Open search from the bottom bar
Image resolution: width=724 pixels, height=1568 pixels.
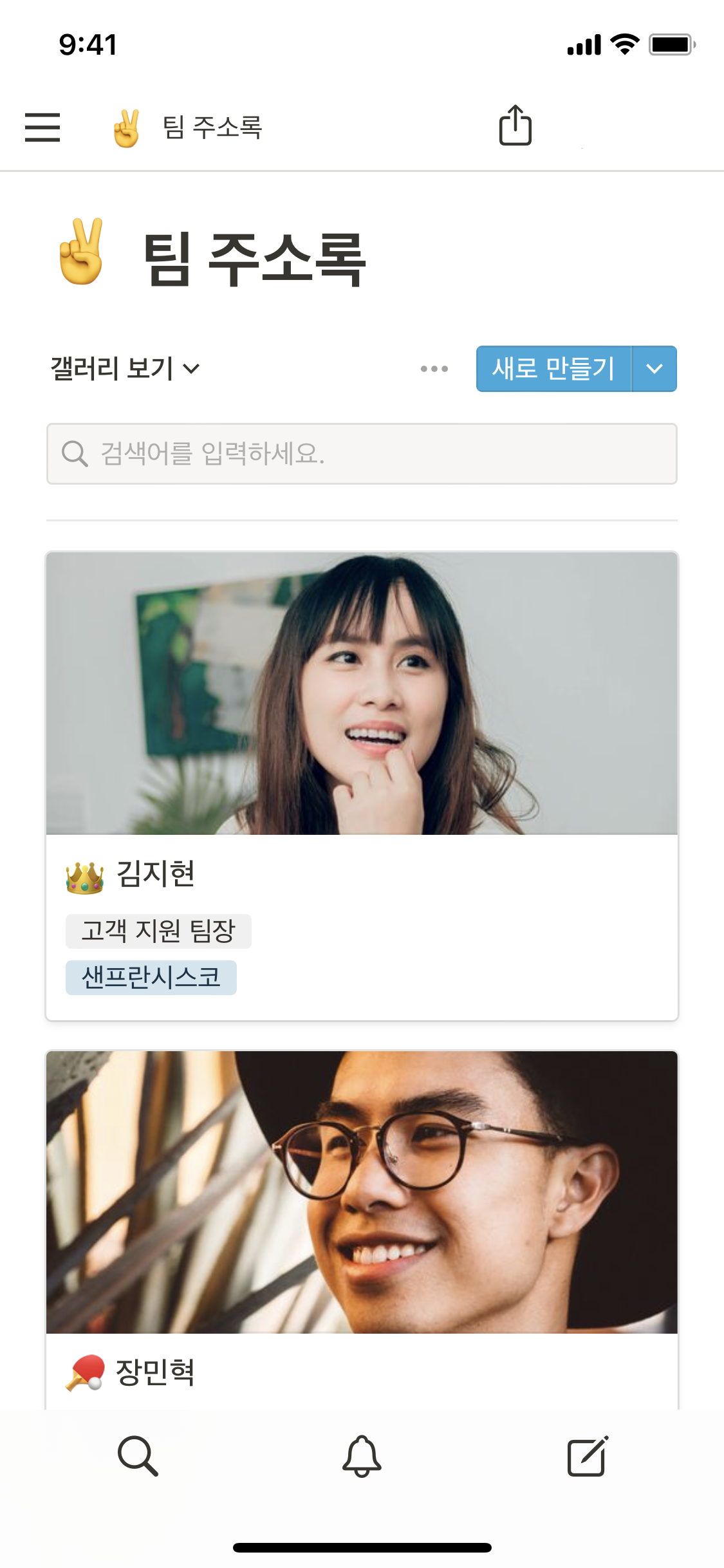138,1456
